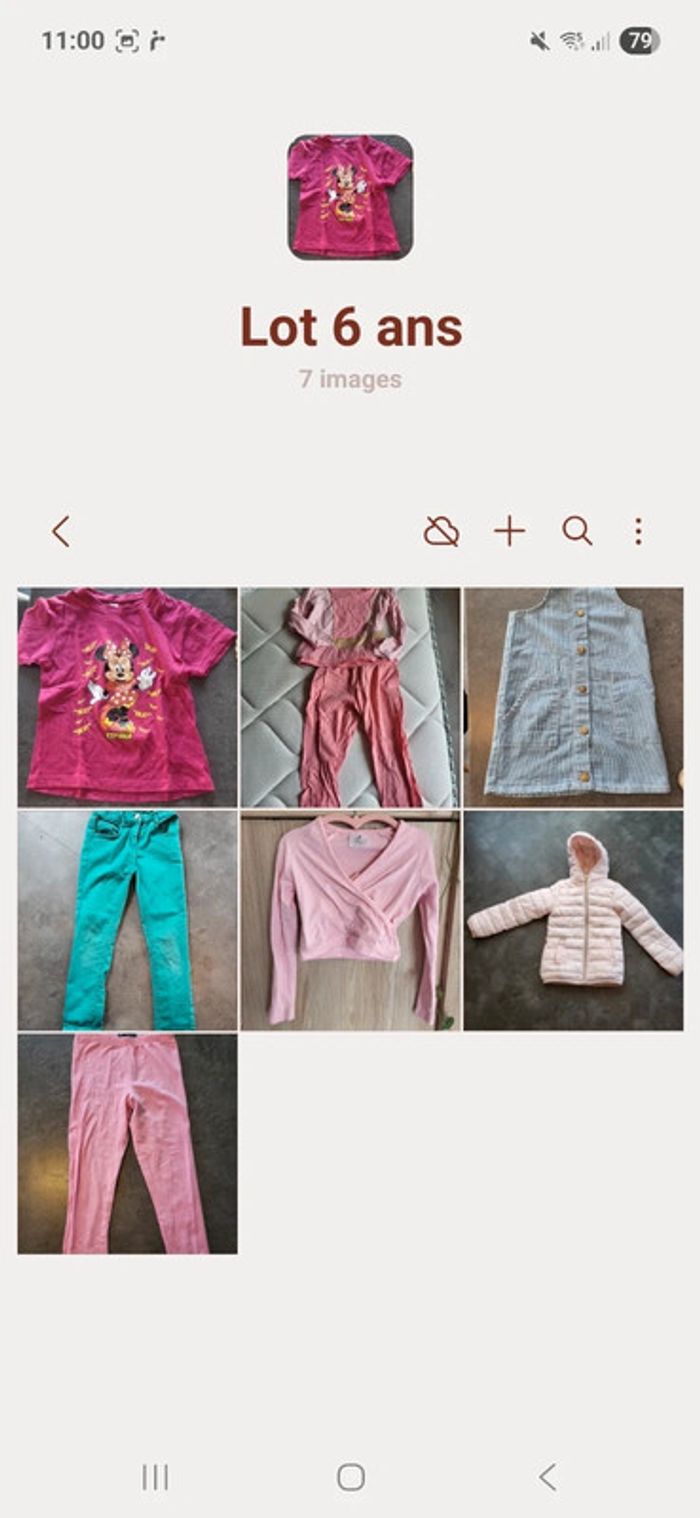Go to the system home screen

click(350, 1477)
